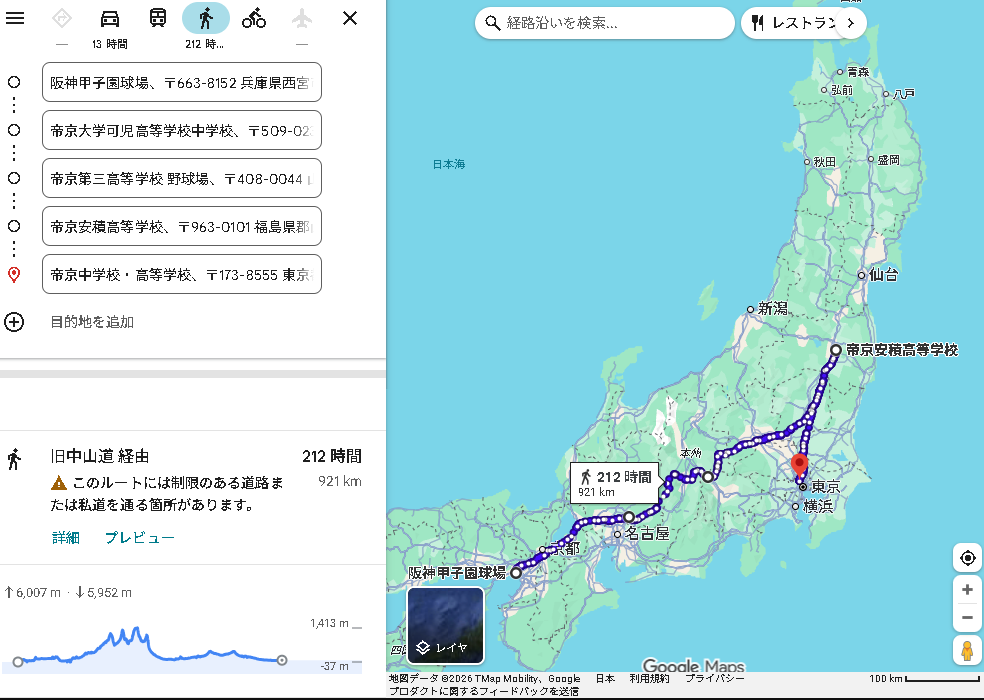
Task: Add another destination with 目的地を追加
Action: [x=92, y=322]
